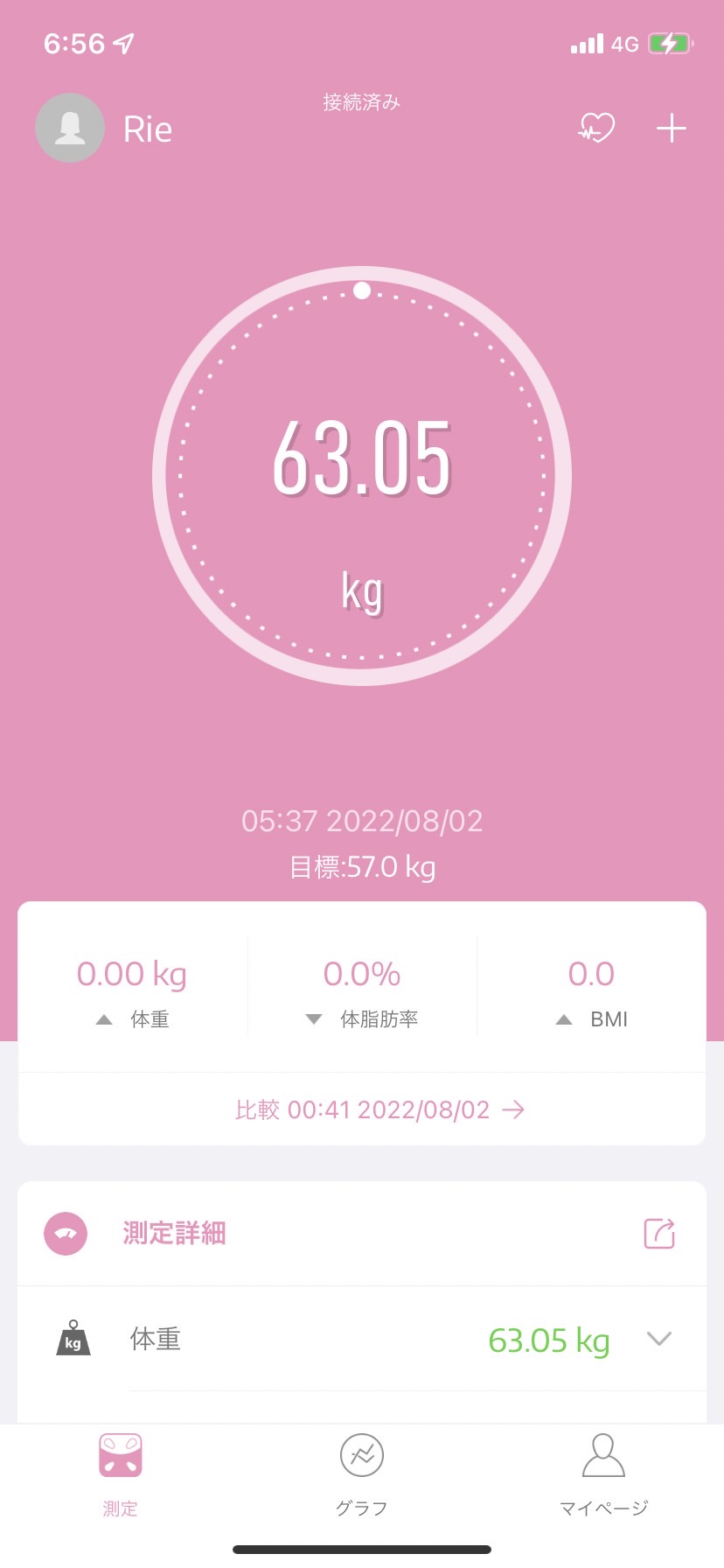Tap the plus icon to add
The height and width of the screenshot is (1568, 724).
672,129
